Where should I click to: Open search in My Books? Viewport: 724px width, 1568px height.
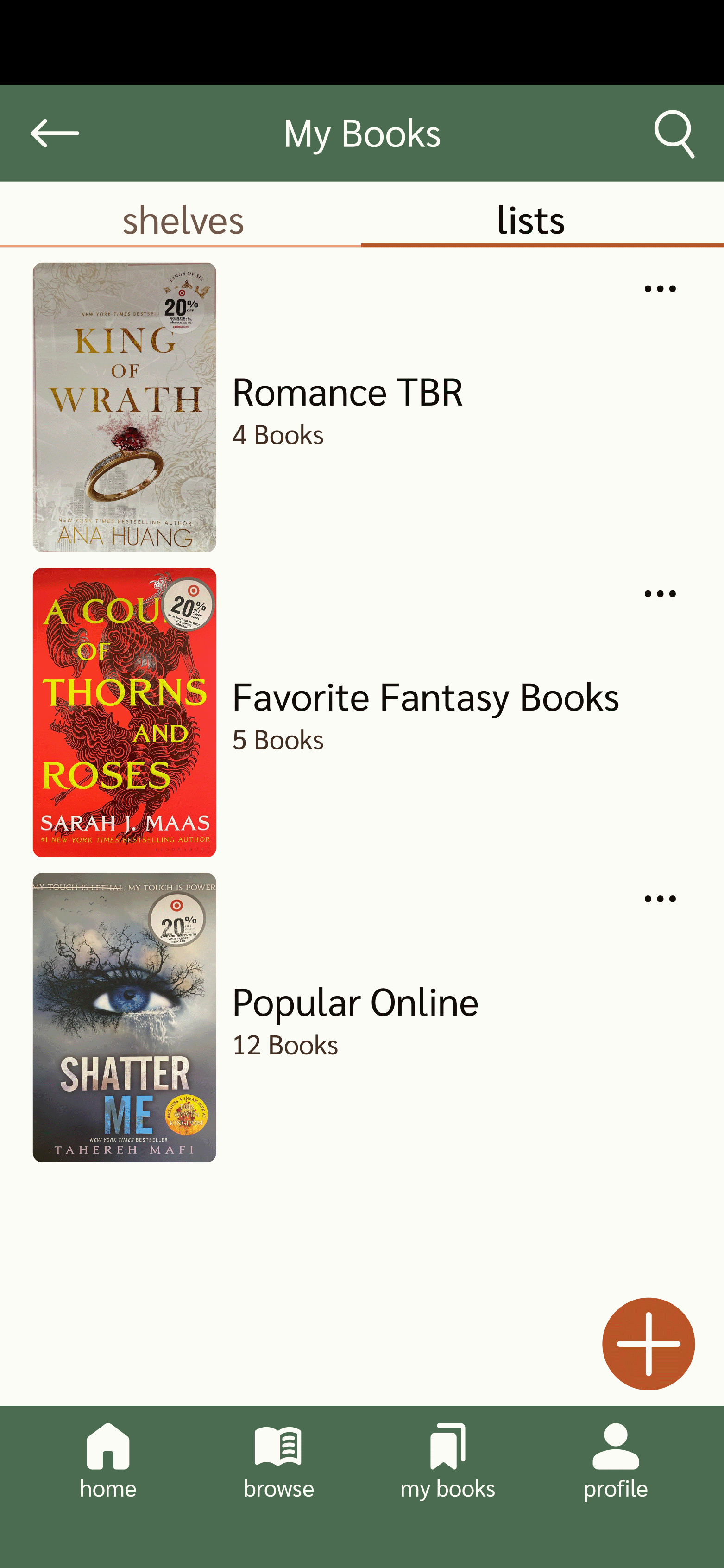click(x=674, y=133)
